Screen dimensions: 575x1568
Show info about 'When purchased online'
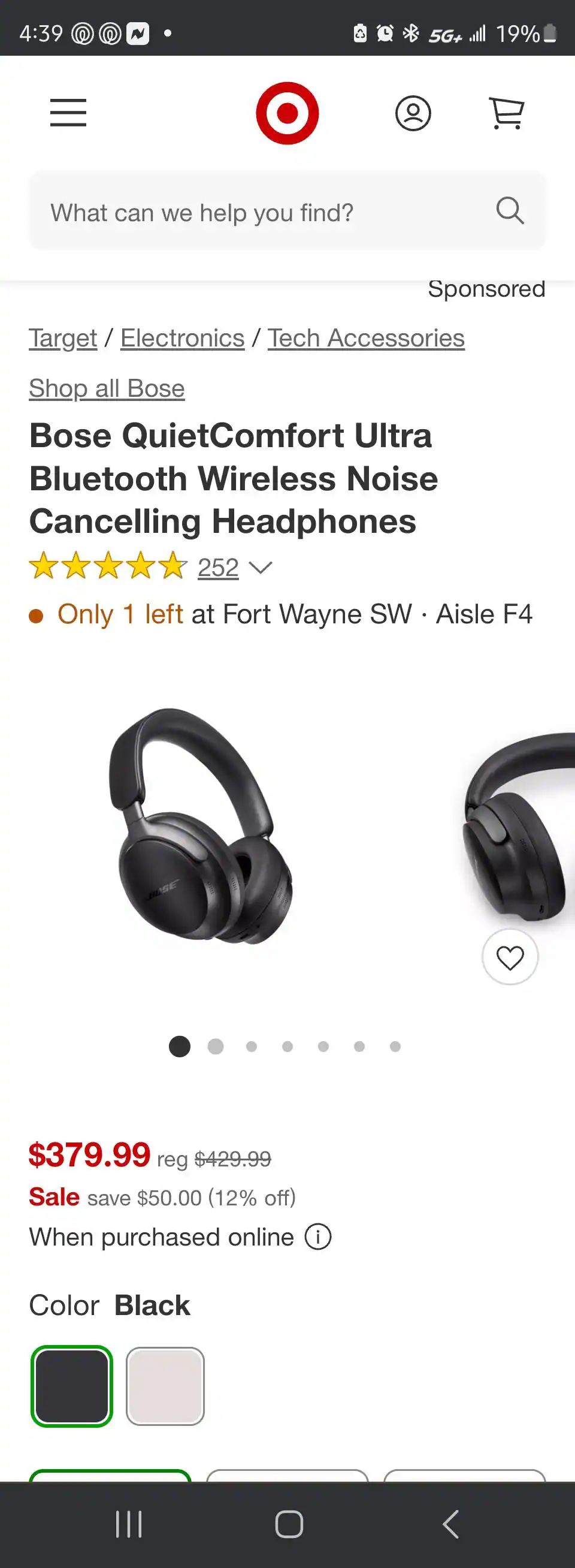(317, 1237)
